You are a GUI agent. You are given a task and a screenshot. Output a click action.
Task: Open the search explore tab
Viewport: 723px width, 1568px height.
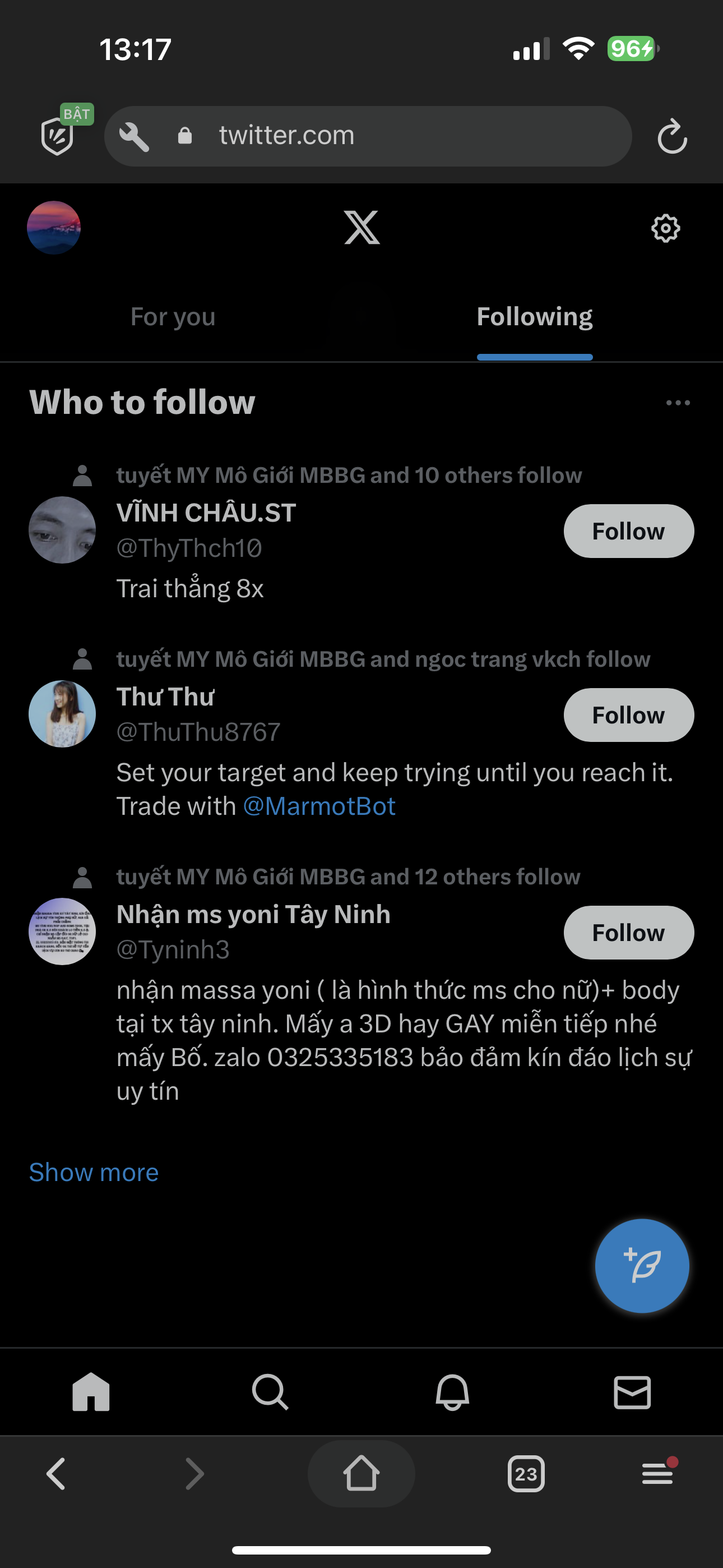point(270,1392)
